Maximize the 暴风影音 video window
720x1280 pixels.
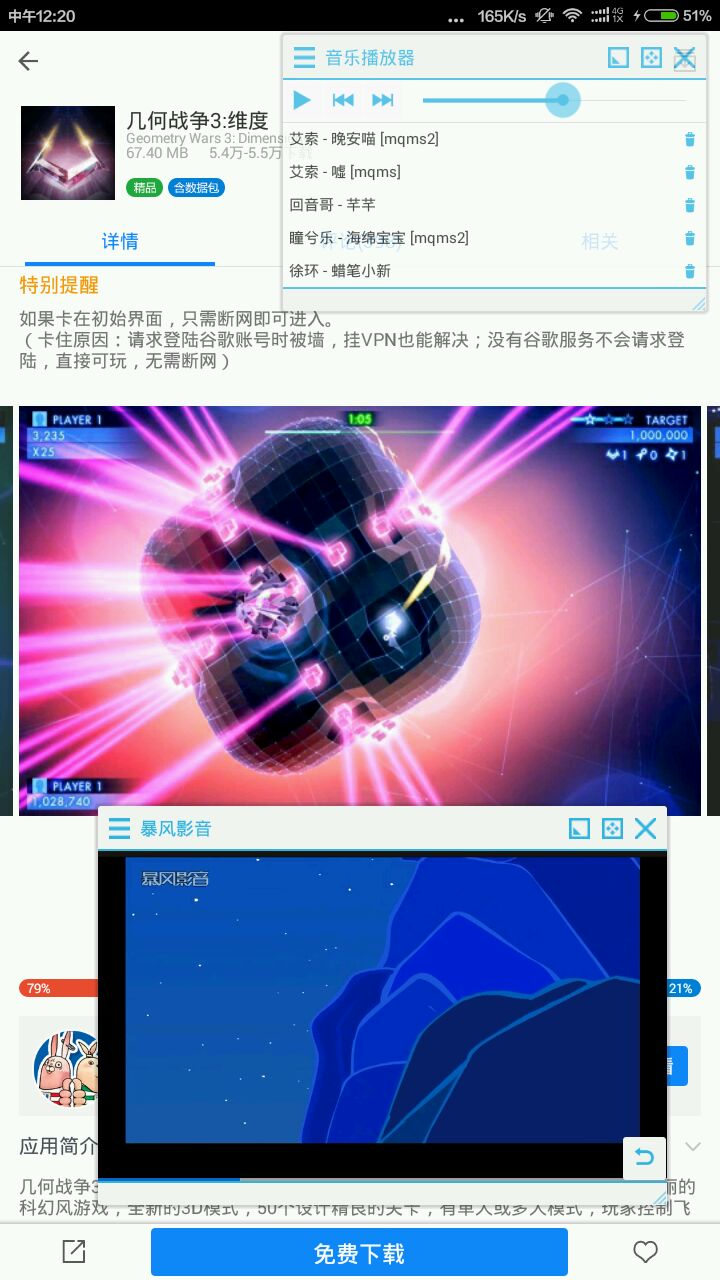(612, 829)
